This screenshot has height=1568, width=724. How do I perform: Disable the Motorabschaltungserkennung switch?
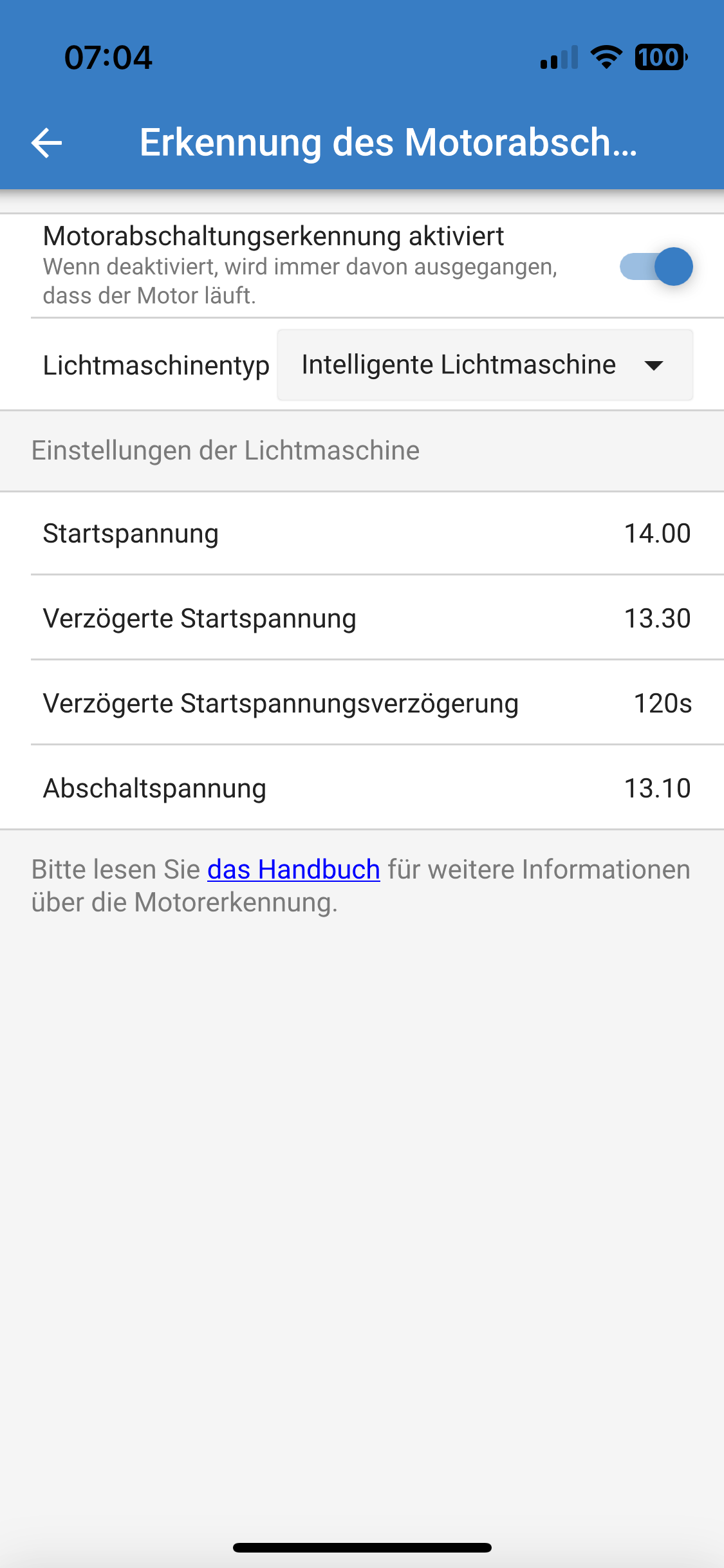click(x=656, y=266)
